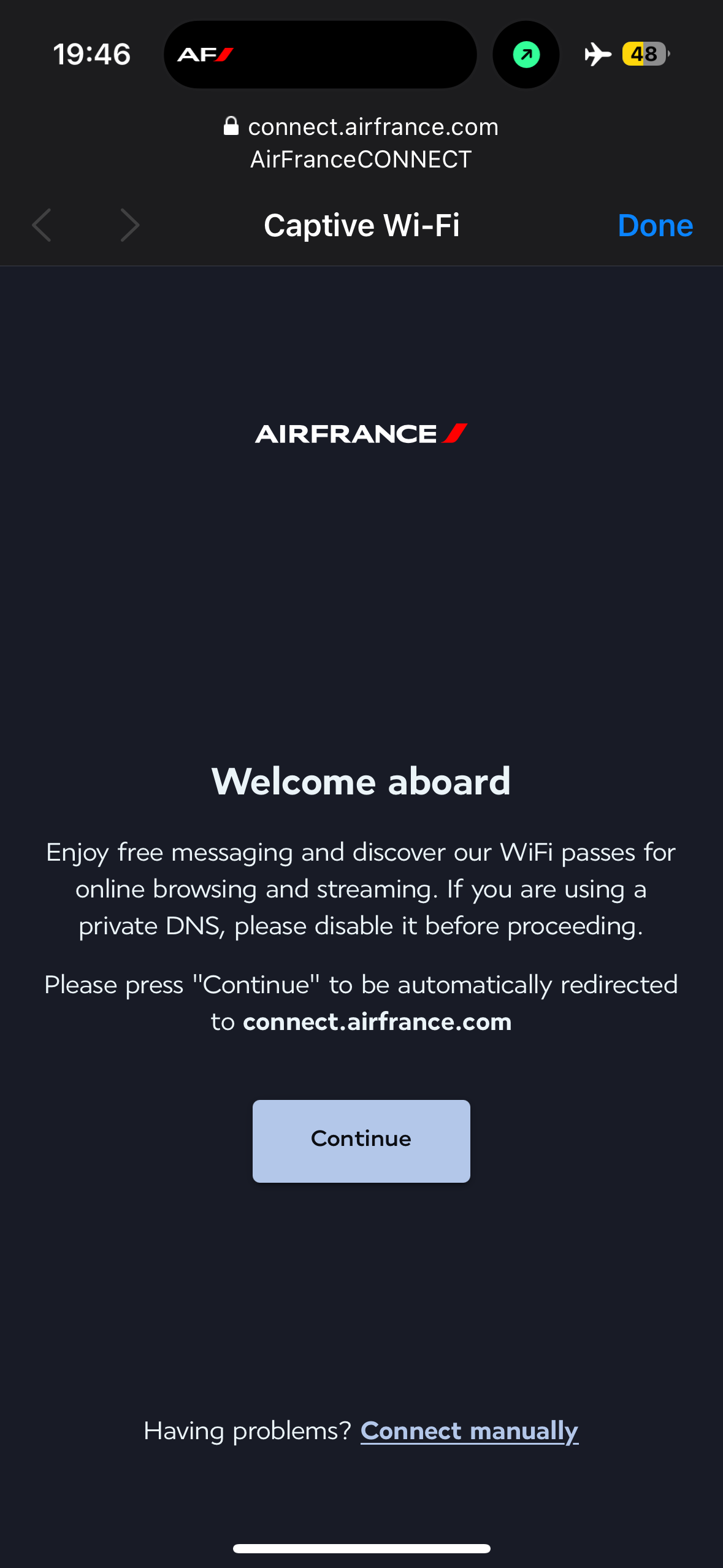The width and height of the screenshot is (723, 1568).
Task: Open the Air France live activity pill
Action: (x=320, y=55)
